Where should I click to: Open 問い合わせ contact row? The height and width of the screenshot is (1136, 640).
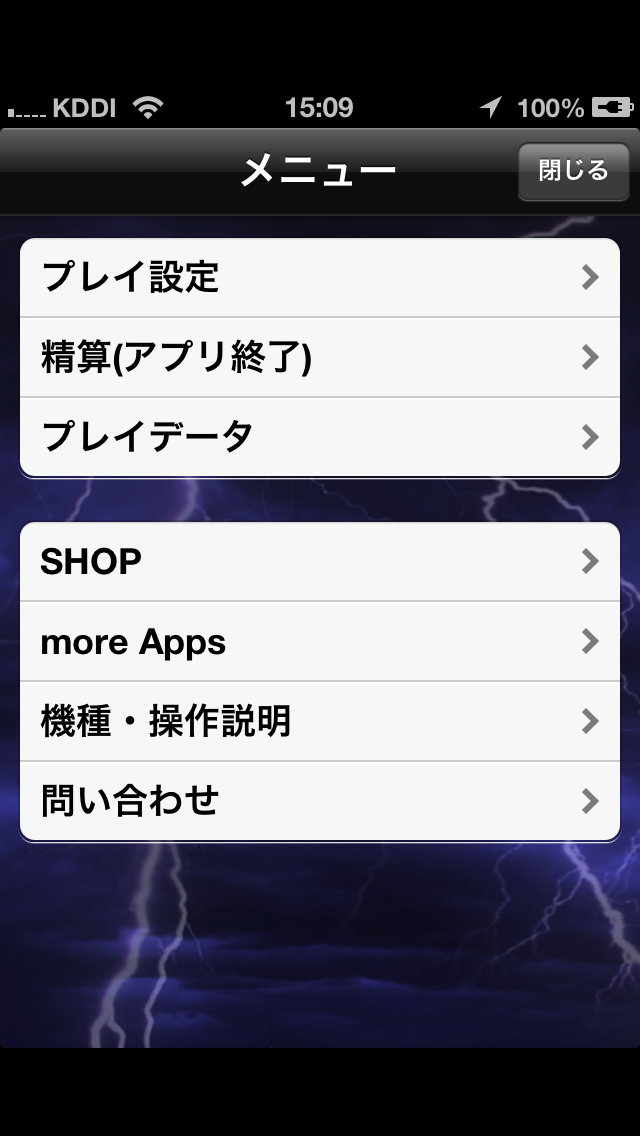320,801
